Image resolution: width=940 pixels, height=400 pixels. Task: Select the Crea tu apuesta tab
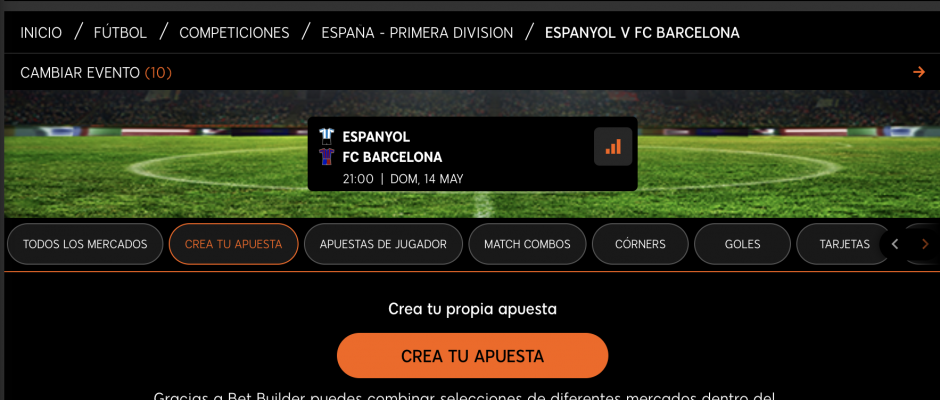pos(233,244)
